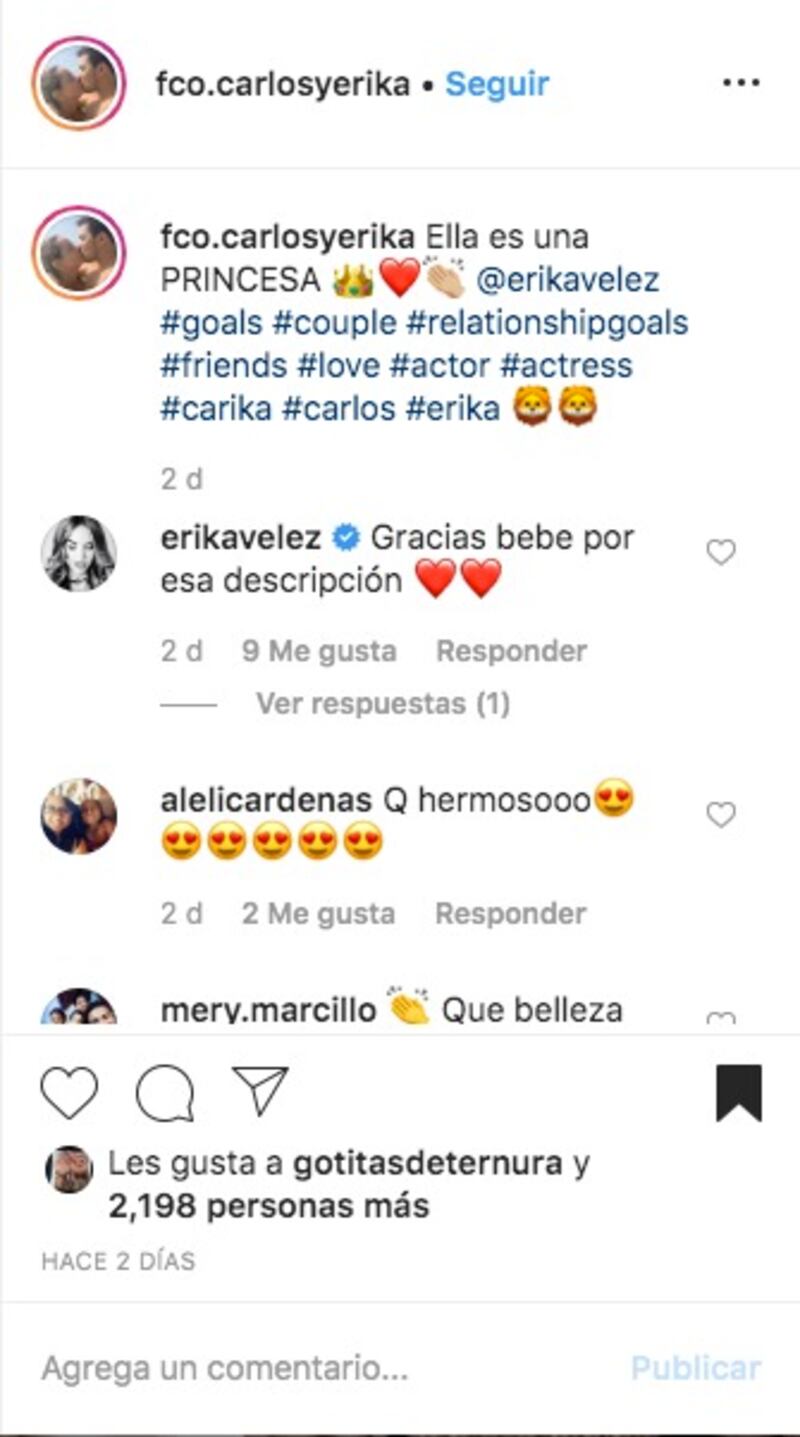Image resolution: width=800 pixels, height=1437 pixels.
Task: Like alelicardenas's comment
Action: pyautogui.click(x=721, y=815)
